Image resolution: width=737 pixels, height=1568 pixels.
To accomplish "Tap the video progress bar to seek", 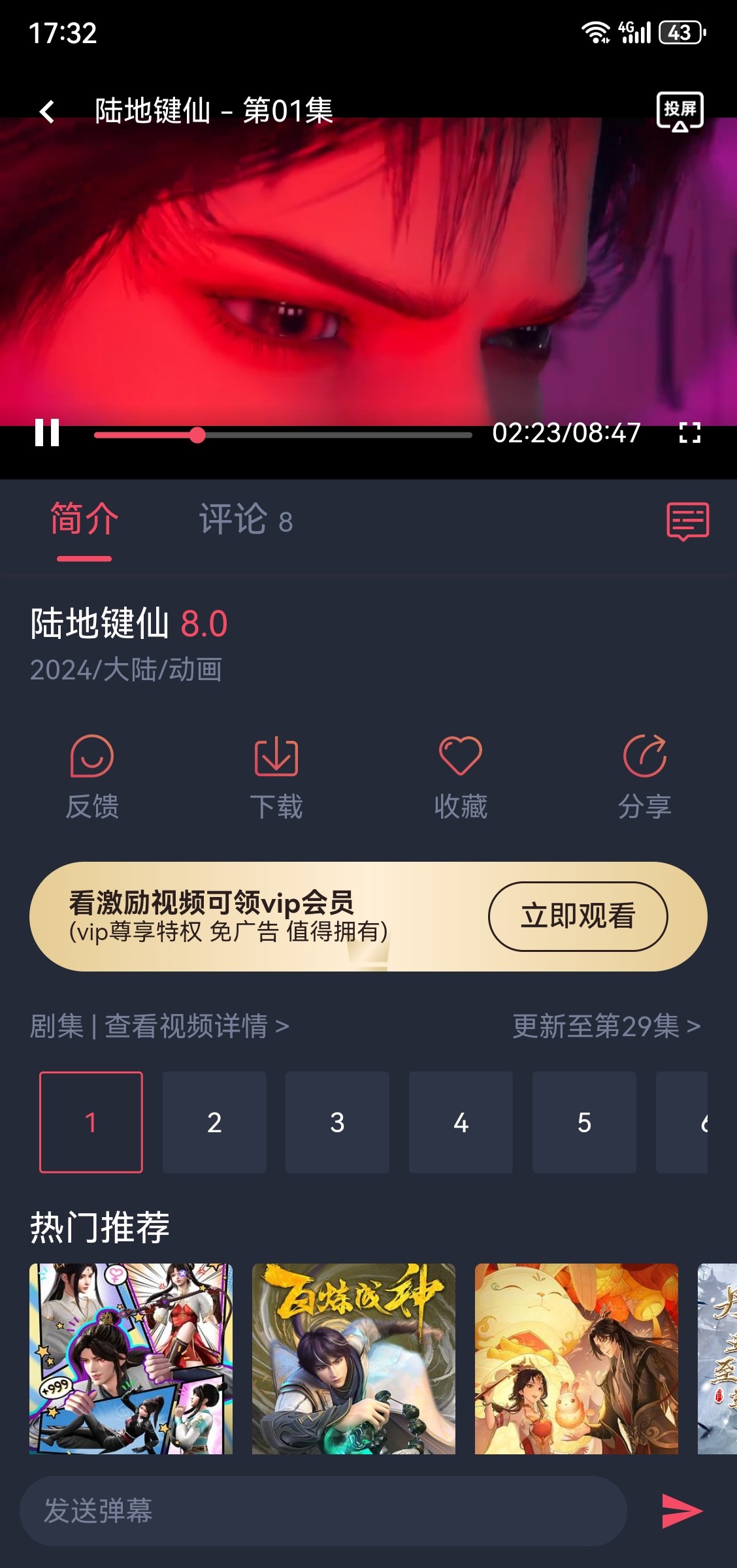I will tap(282, 435).
